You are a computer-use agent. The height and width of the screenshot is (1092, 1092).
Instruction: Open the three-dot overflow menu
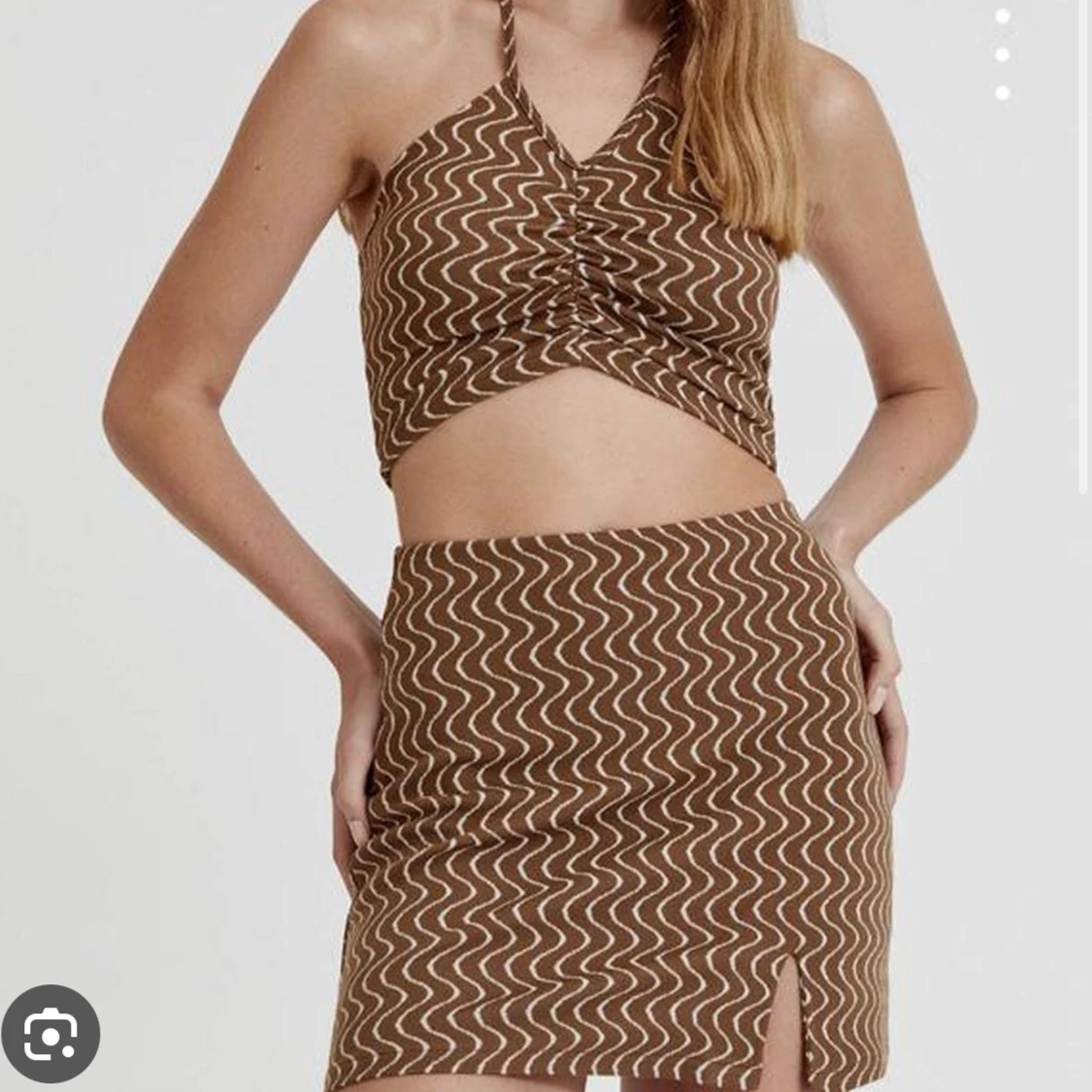click(1002, 54)
